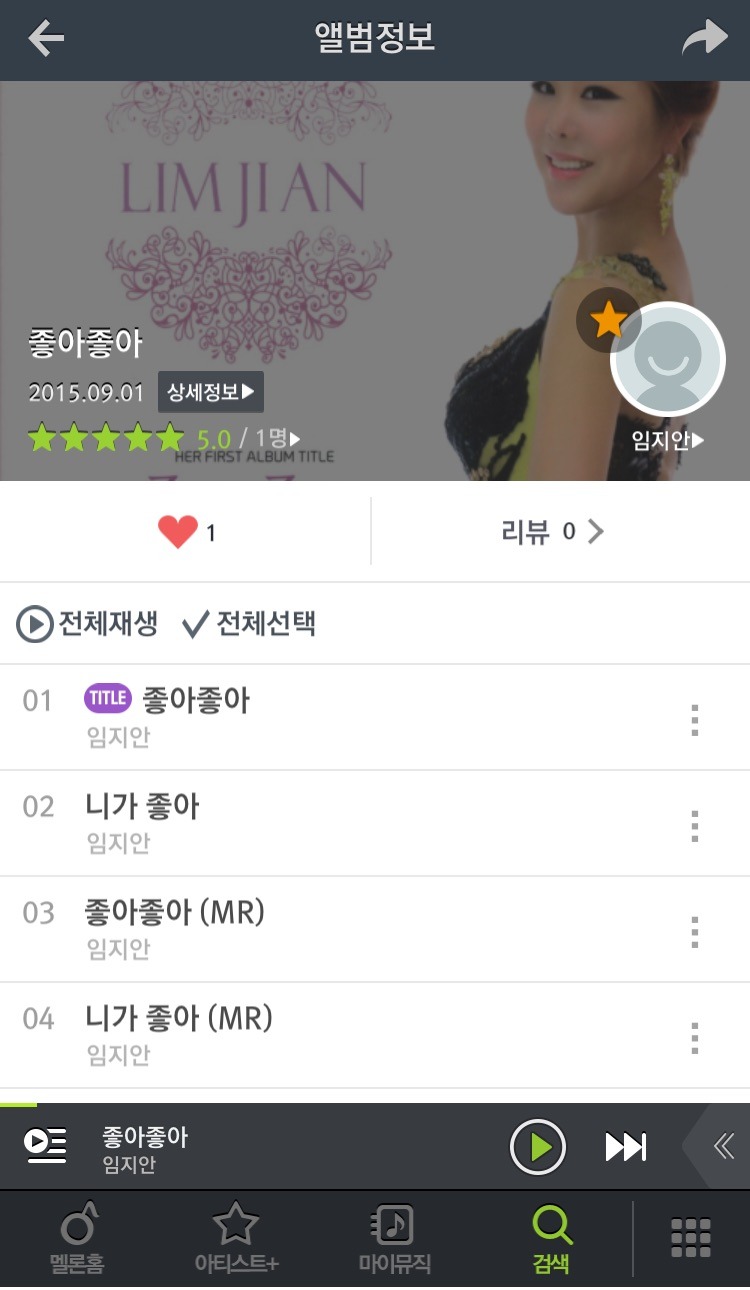Open options for 니가 좋아 (MR)
Image resolution: width=750 pixels, height=1290 pixels.
(x=694, y=1037)
